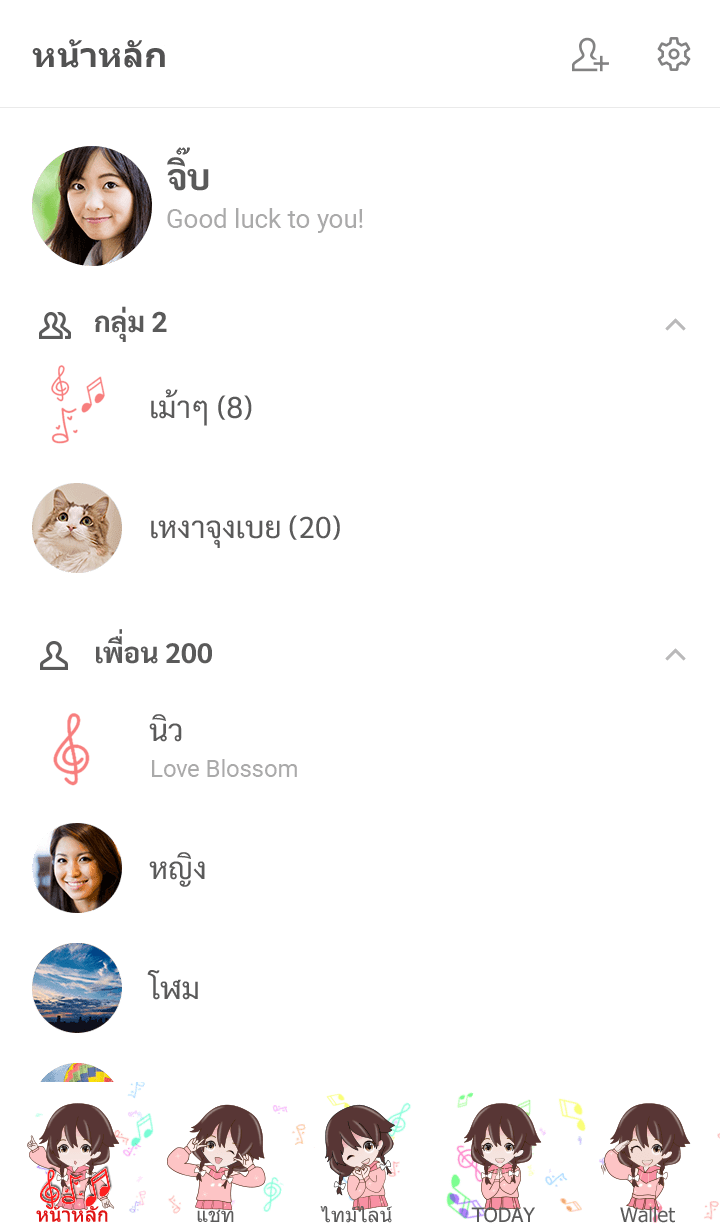Open the settings gear
This screenshot has width=720, height=1232.
coord(674,55)
